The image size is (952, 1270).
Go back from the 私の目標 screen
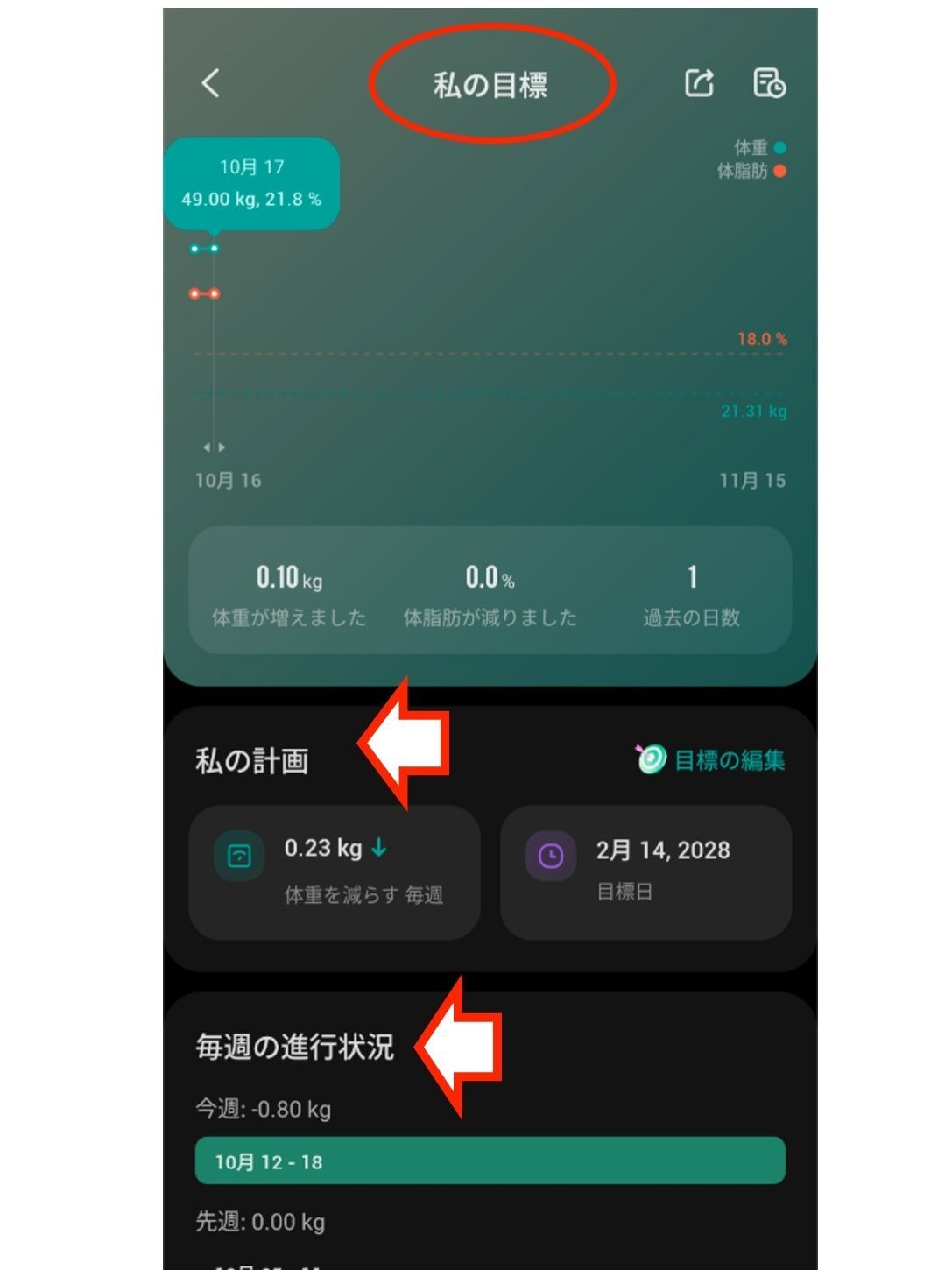210,84
